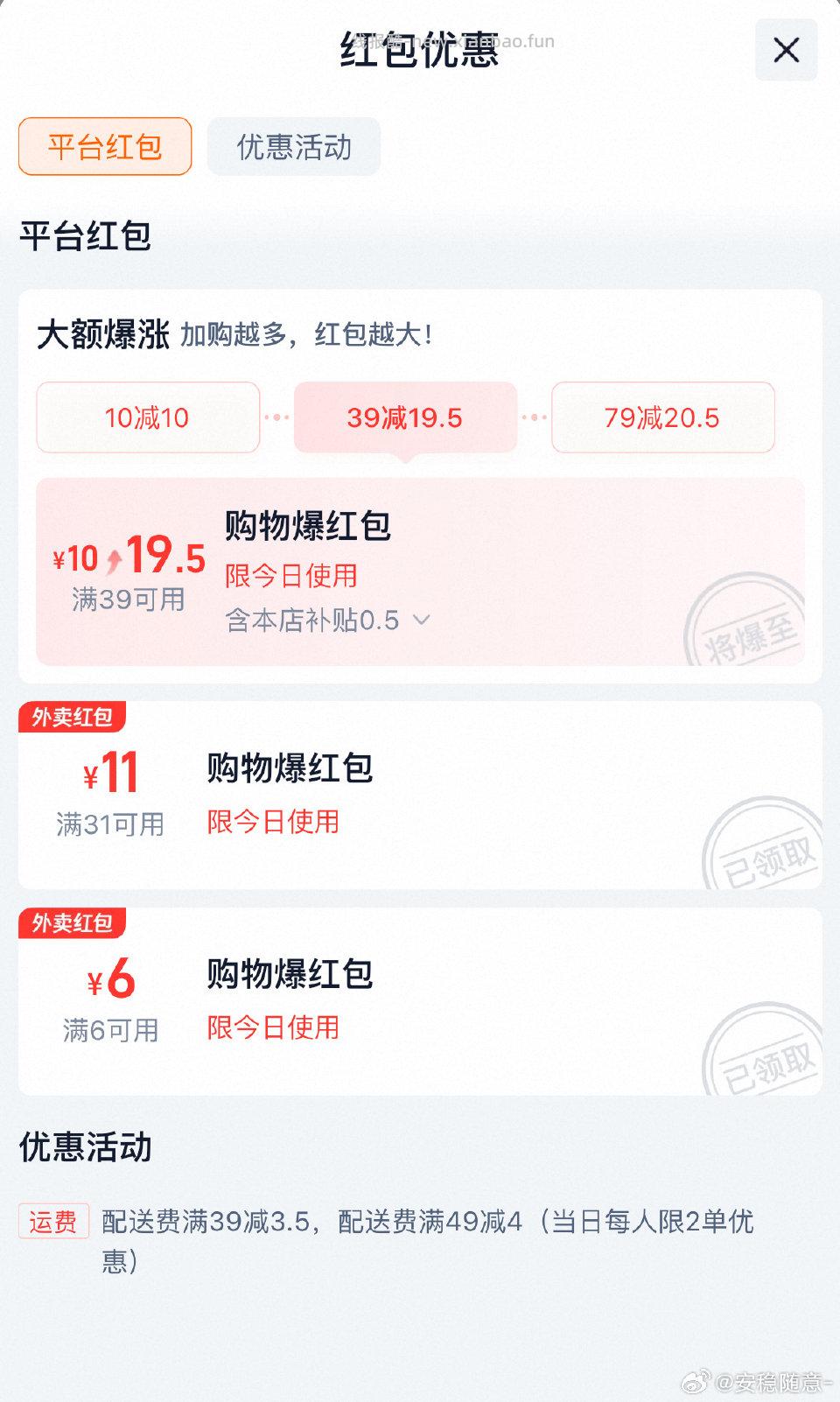The height and width of the screenshot is (1402, 840).
Task: Select the 79减20.5 coupon tier
Action: click(x=662, y=418)
